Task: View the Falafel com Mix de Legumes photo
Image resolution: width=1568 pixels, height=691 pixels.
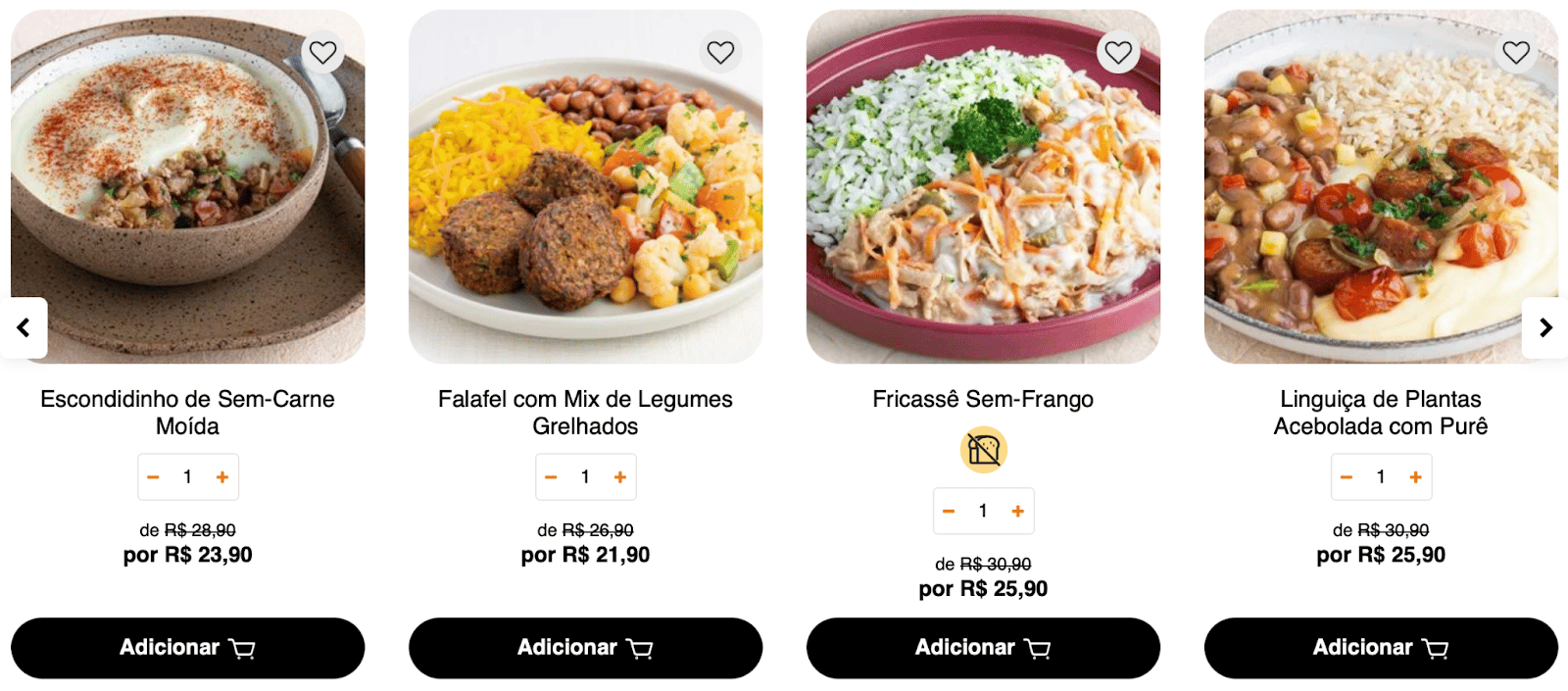Action: 585,206
